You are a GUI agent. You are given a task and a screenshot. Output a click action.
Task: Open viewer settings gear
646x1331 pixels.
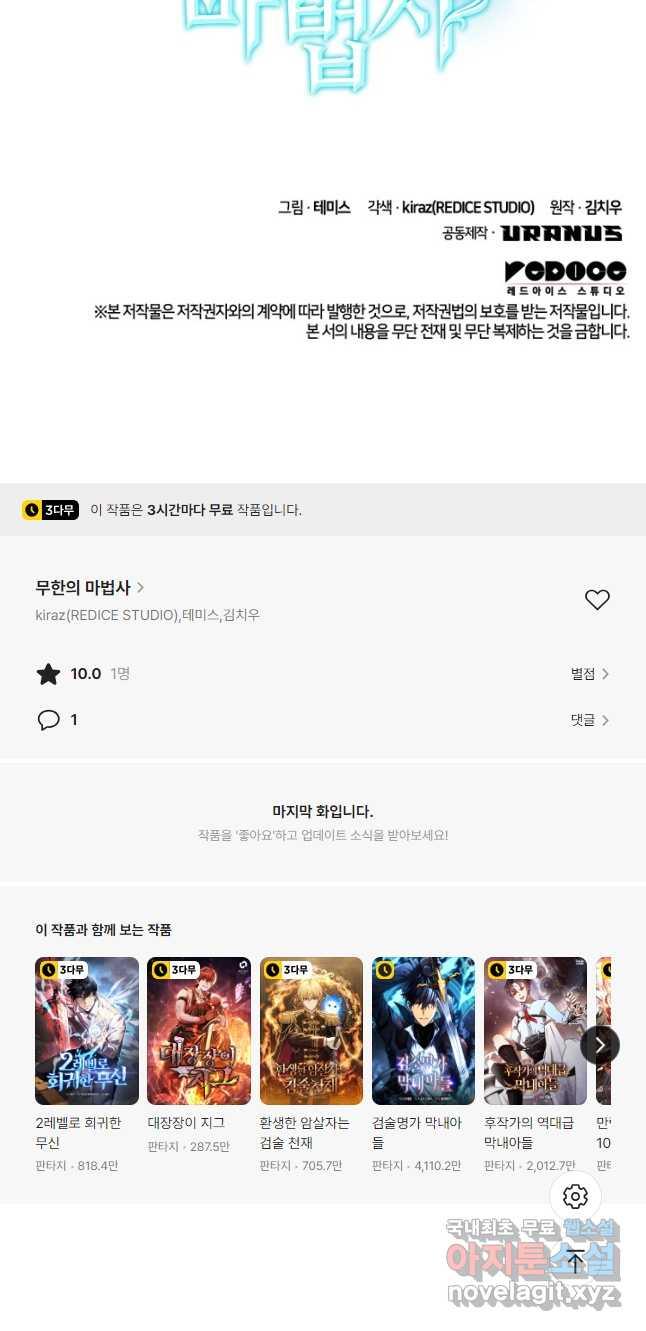coord(575,1196)
